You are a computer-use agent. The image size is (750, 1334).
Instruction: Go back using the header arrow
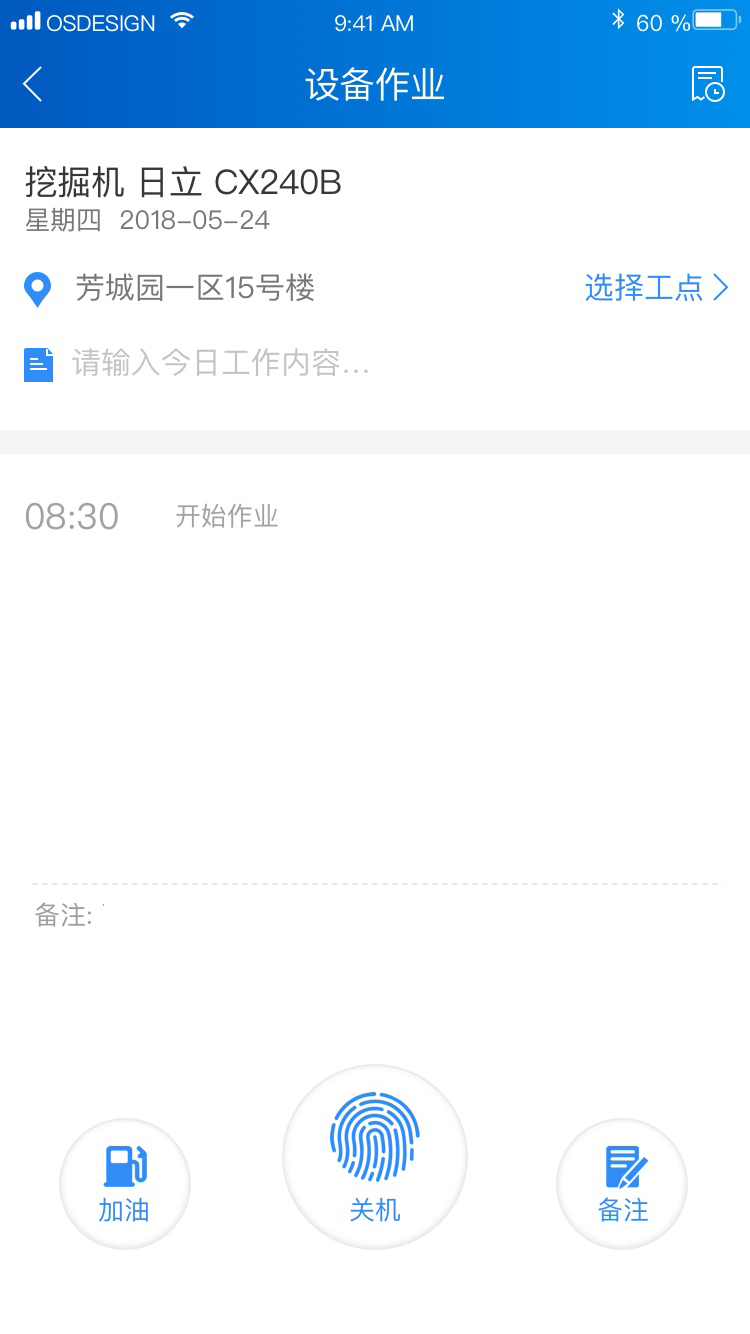33,85
